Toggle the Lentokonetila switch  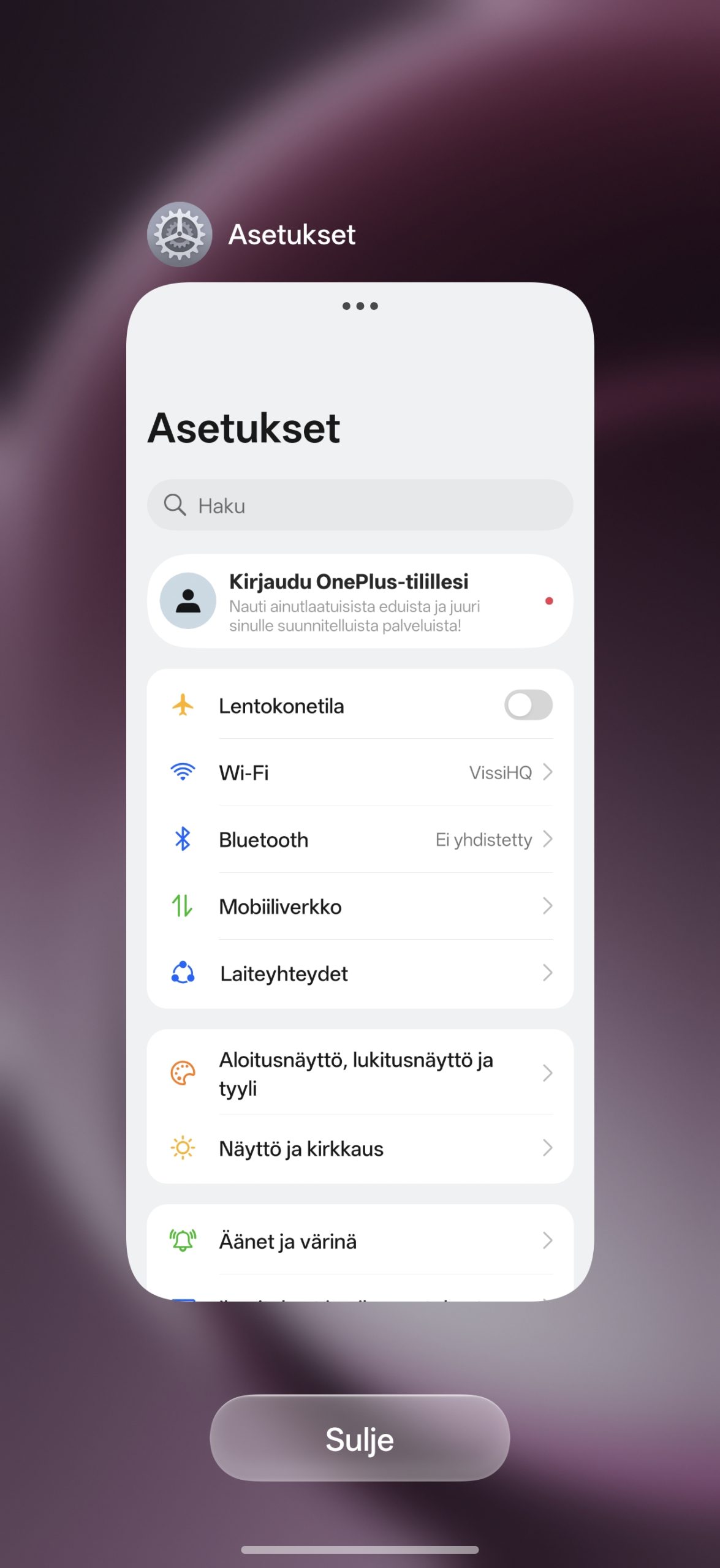coord(528,705)
